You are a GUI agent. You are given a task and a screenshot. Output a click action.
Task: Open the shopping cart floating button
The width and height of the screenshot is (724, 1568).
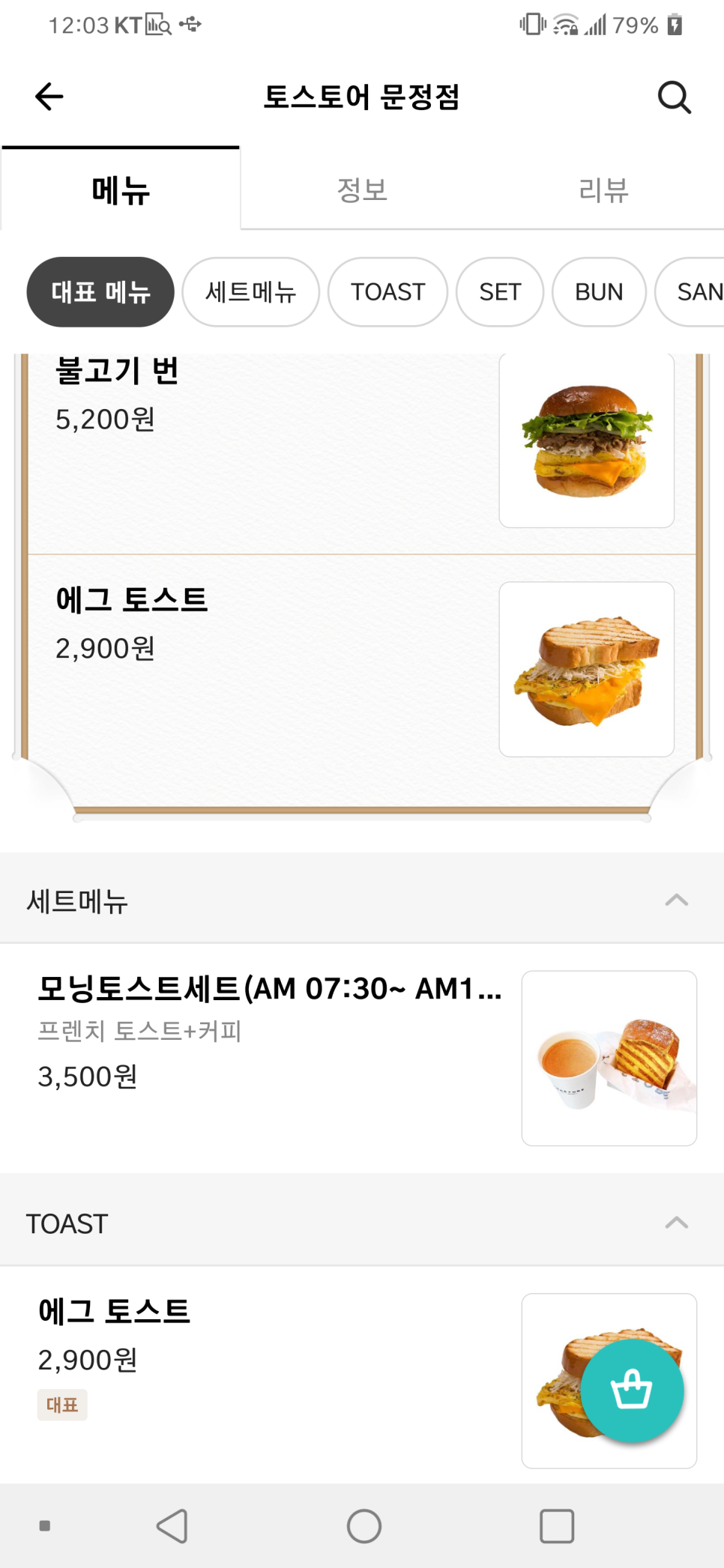pos(632,1390)
